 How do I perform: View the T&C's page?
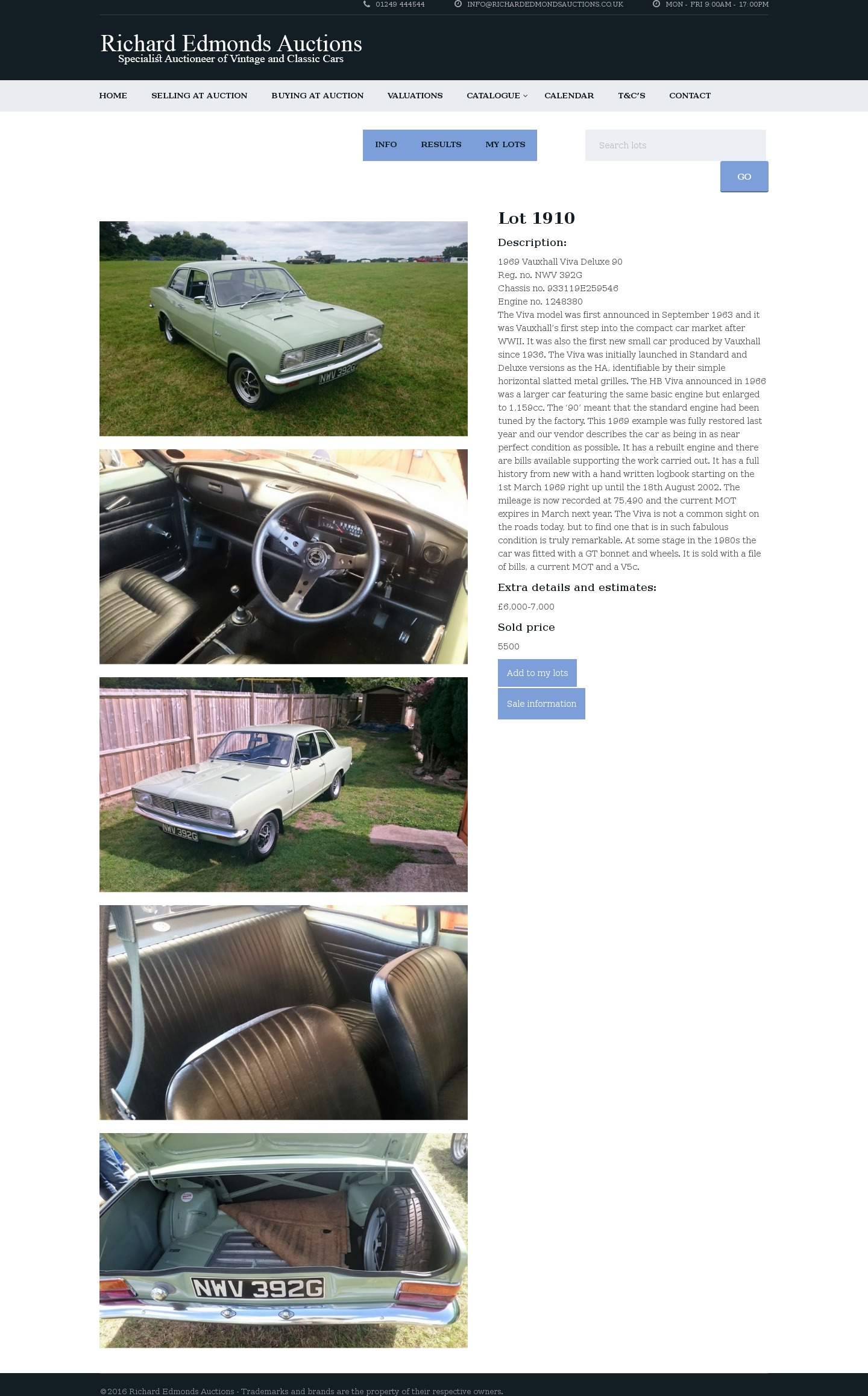(x=631, y=96)
